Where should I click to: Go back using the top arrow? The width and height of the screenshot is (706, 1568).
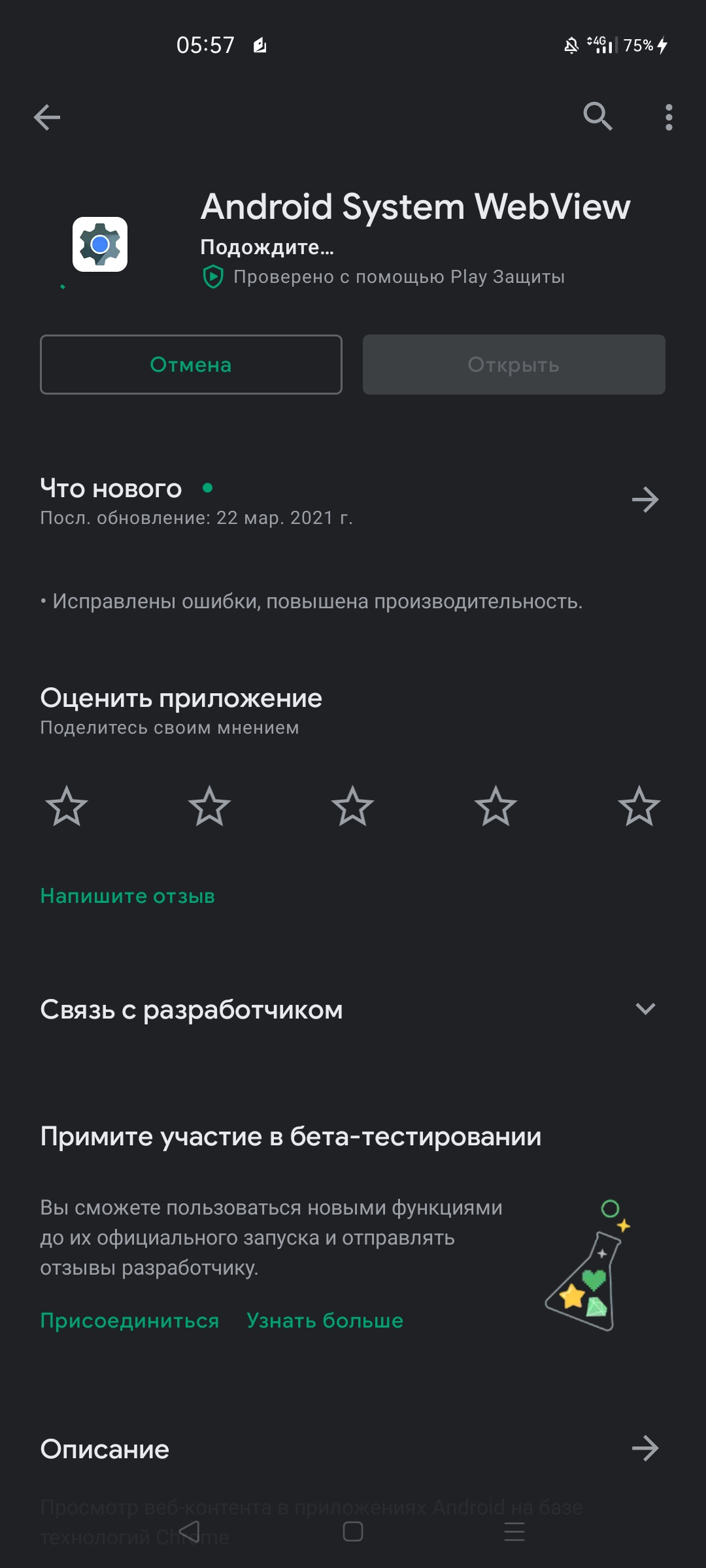click(47, 118)
